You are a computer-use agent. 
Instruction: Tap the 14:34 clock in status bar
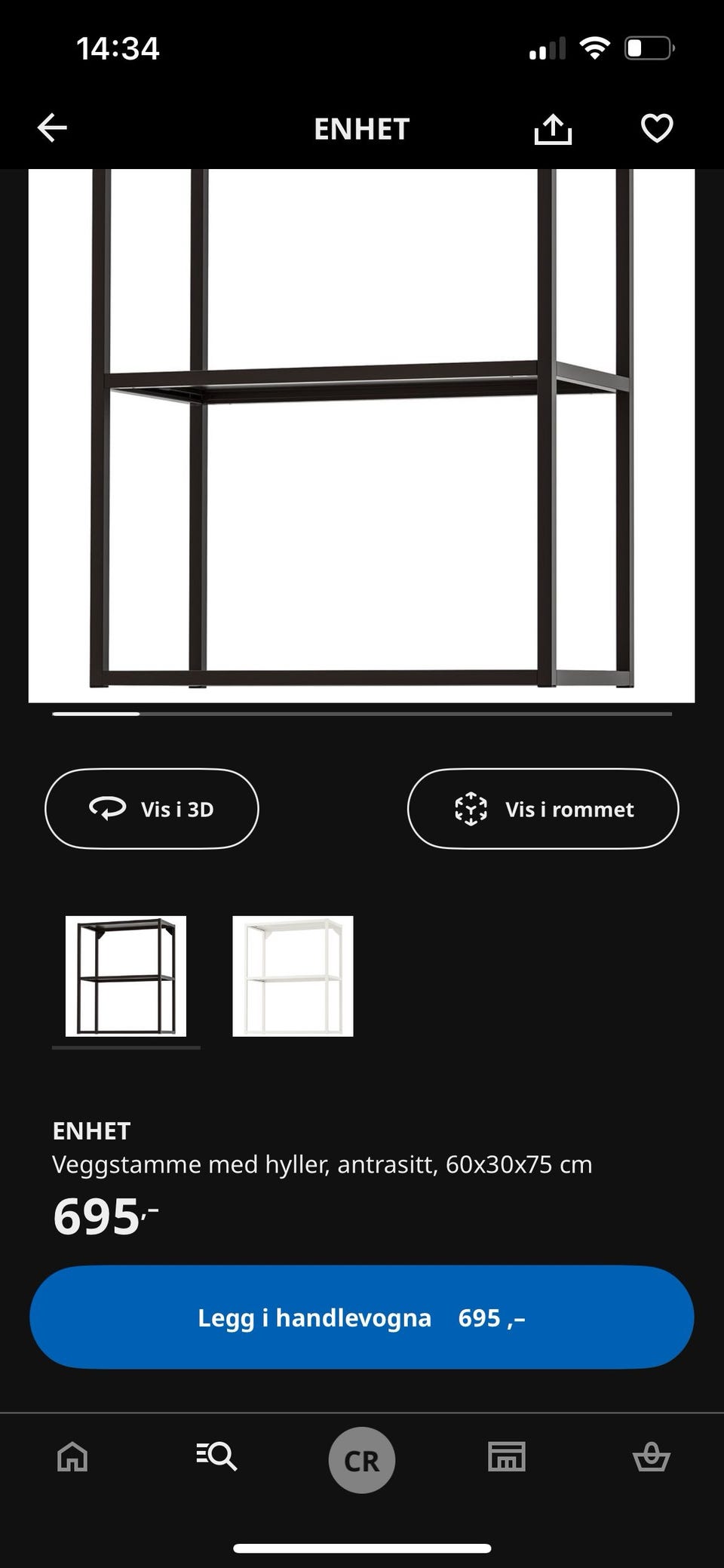[118, 48]
